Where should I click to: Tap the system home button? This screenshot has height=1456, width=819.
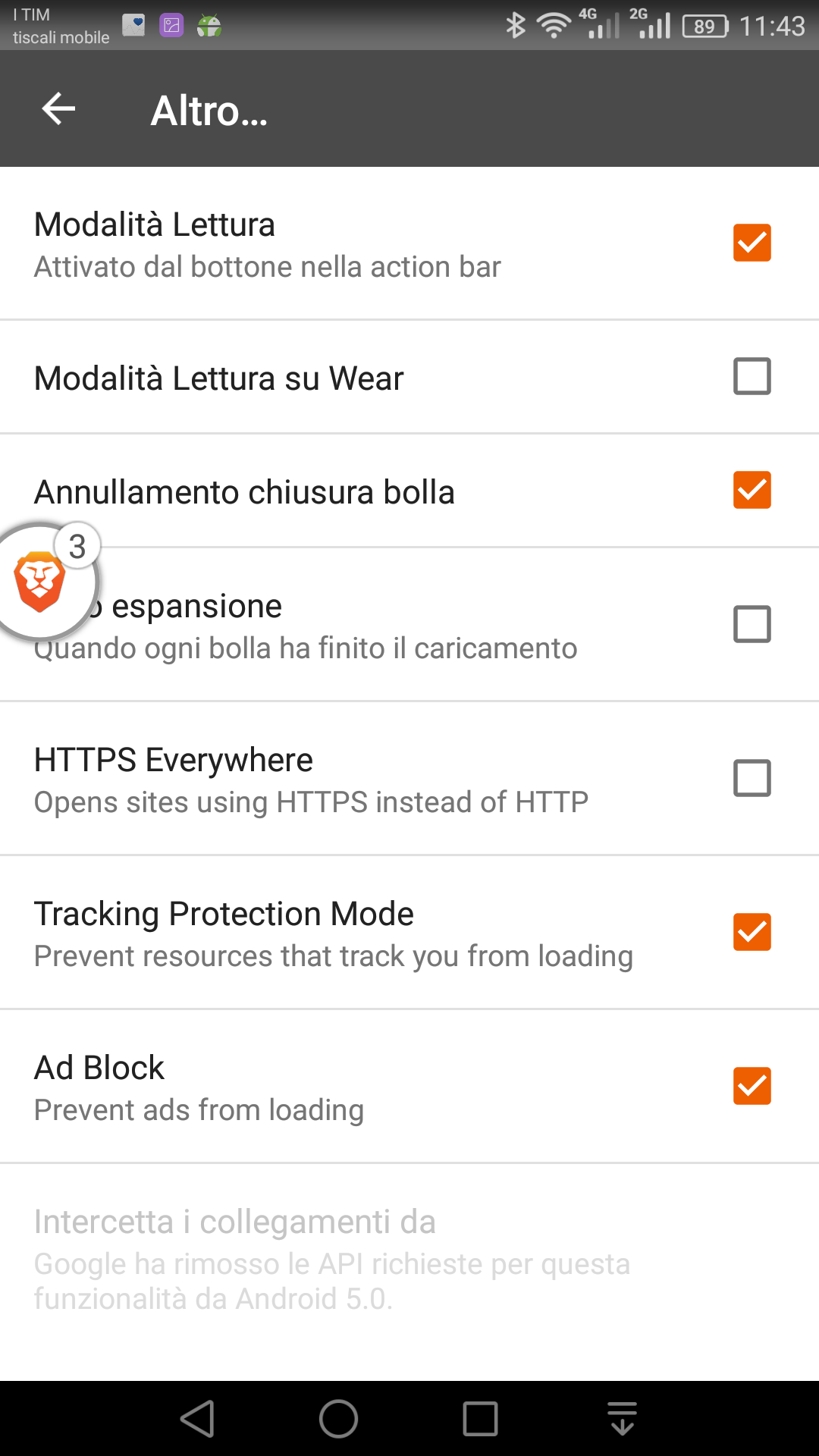click(338, 1419)
